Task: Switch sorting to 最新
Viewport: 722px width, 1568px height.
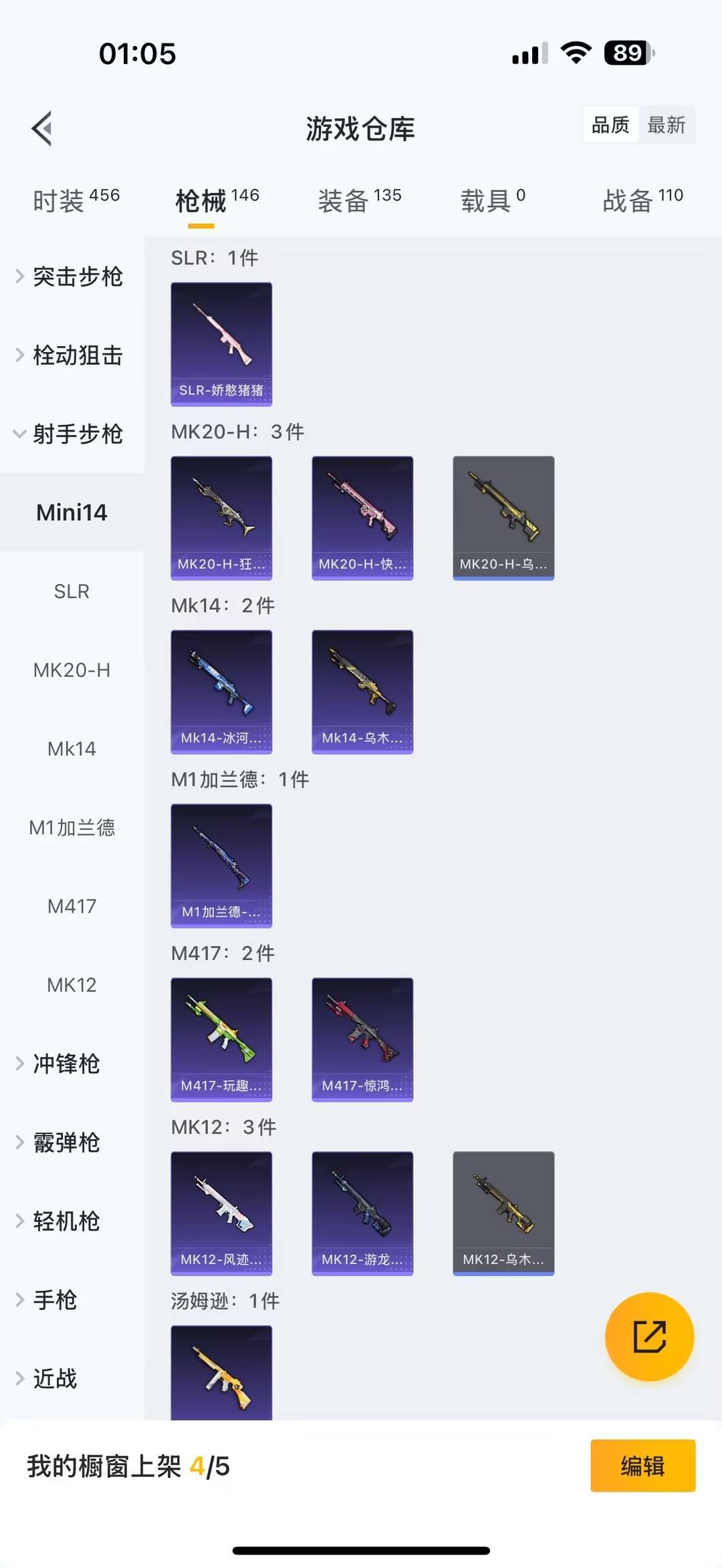Action: [x=667, y=125]
